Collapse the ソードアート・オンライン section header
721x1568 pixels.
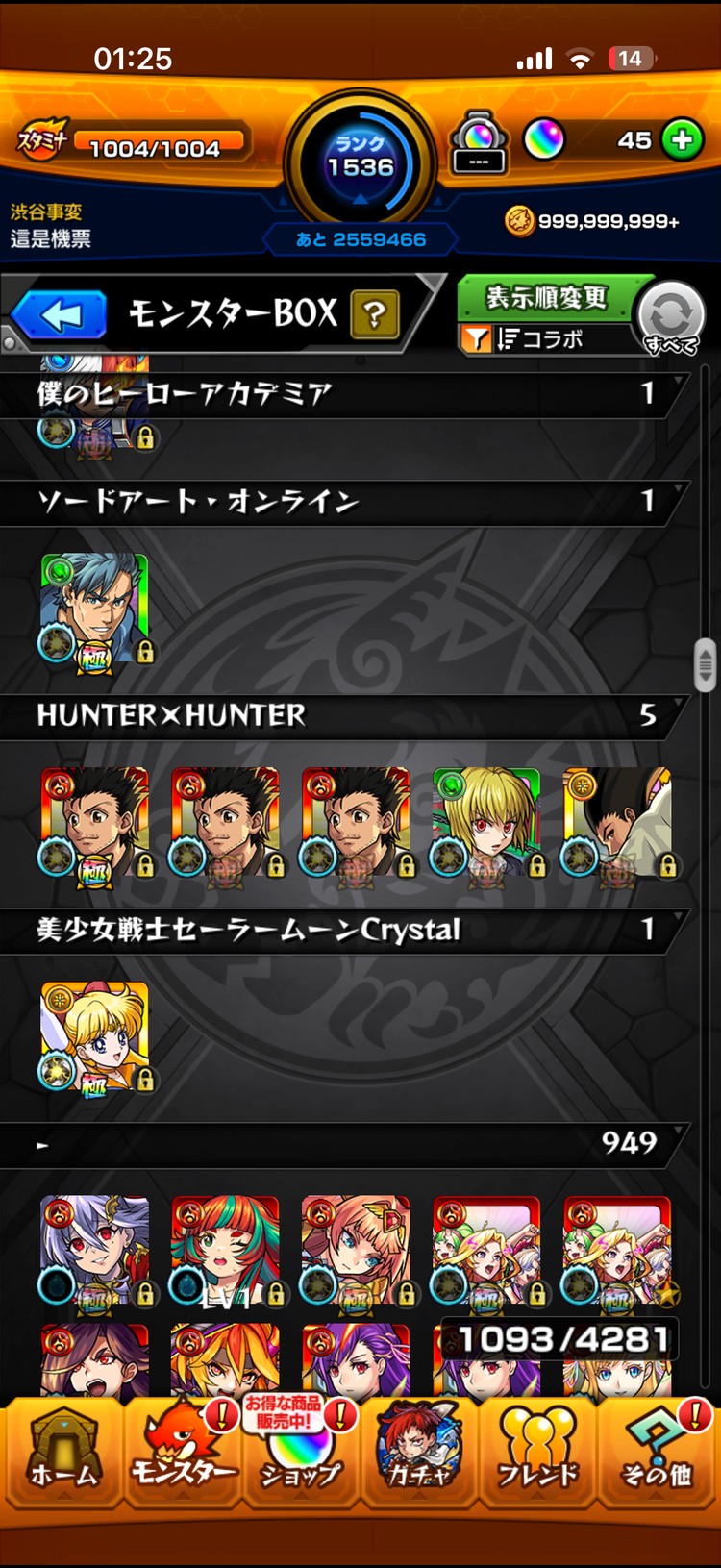tap(346, 502)
